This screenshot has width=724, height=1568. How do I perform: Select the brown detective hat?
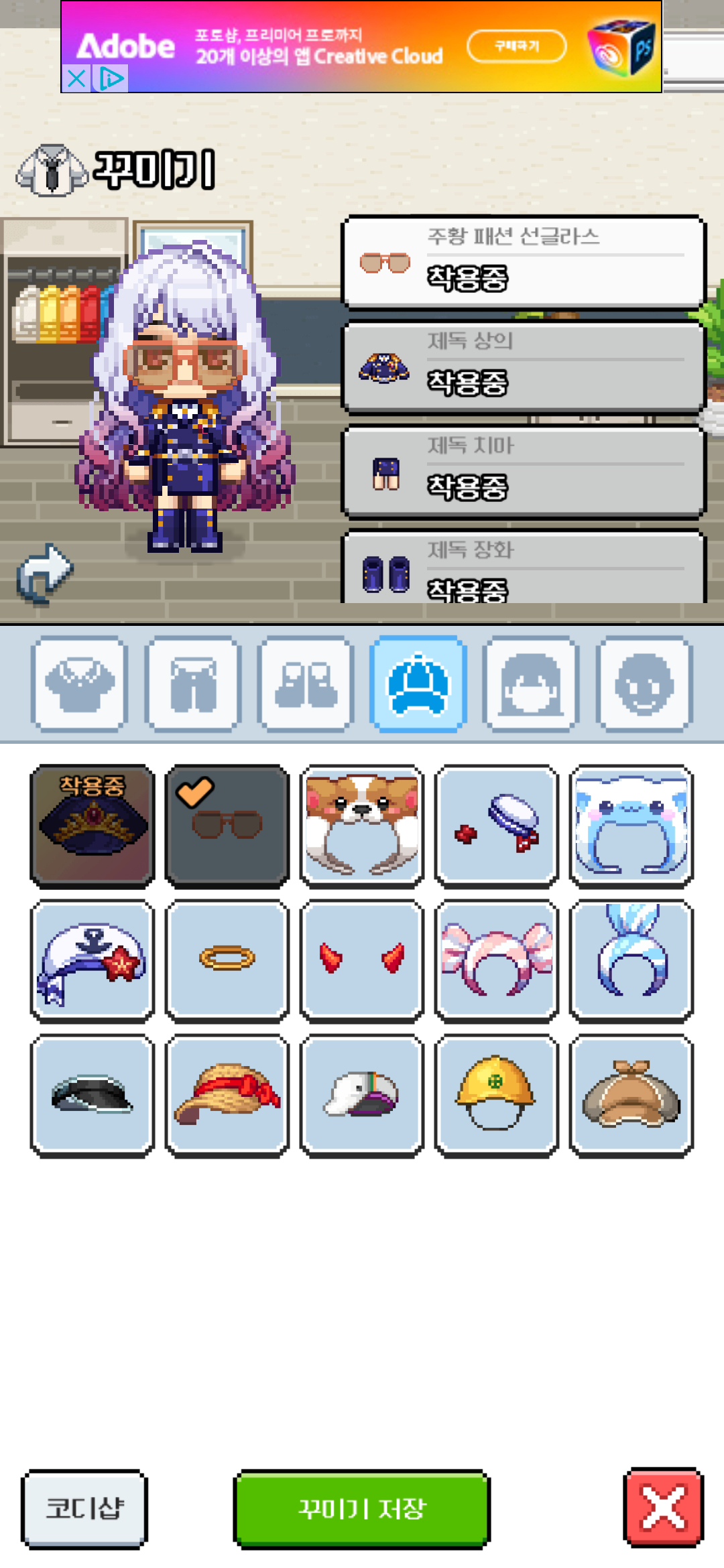click(x=631, y=1095)
